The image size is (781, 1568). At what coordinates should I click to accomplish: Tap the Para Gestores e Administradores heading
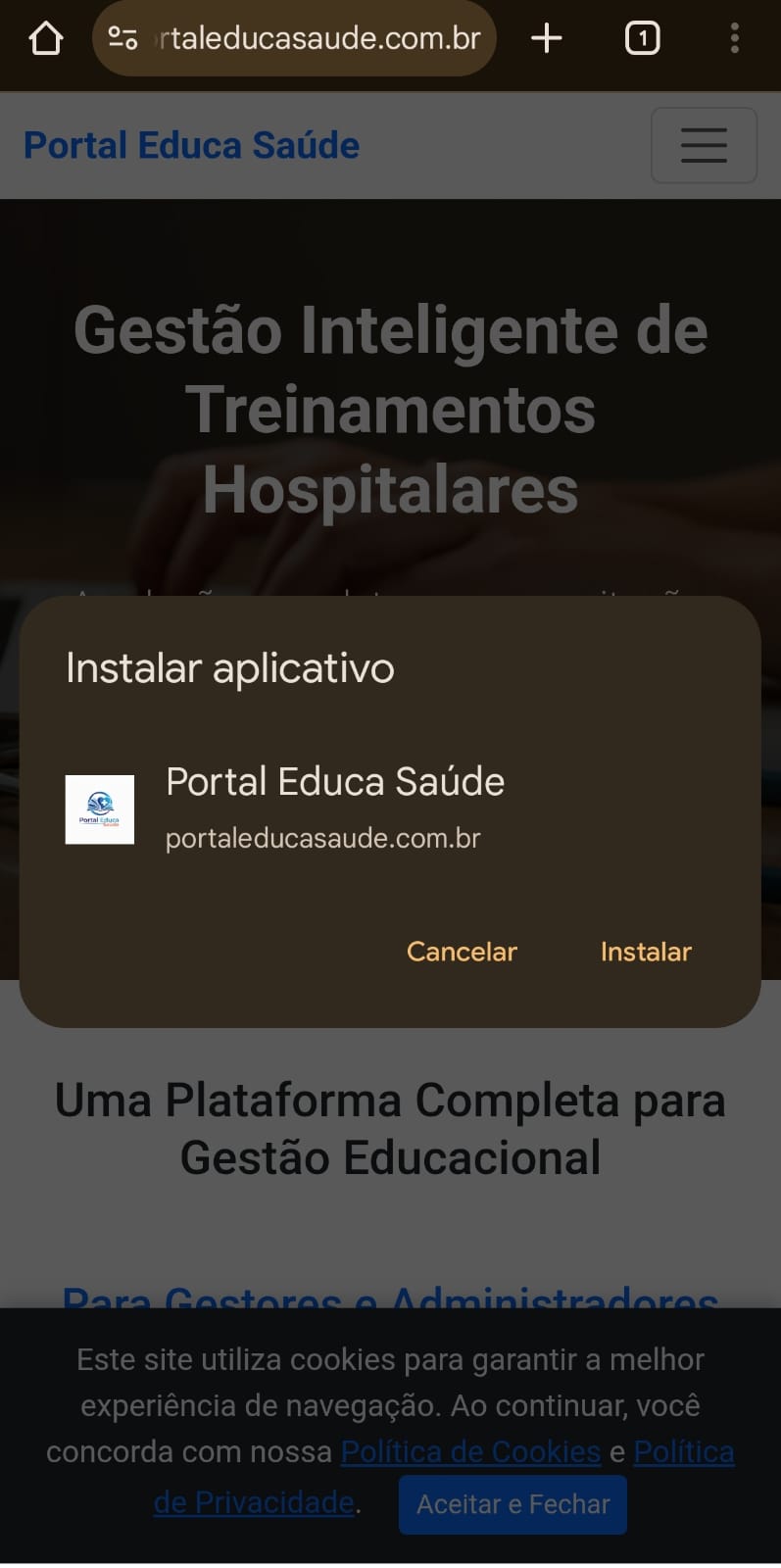pyautogui.click(x=389, y=1300)
